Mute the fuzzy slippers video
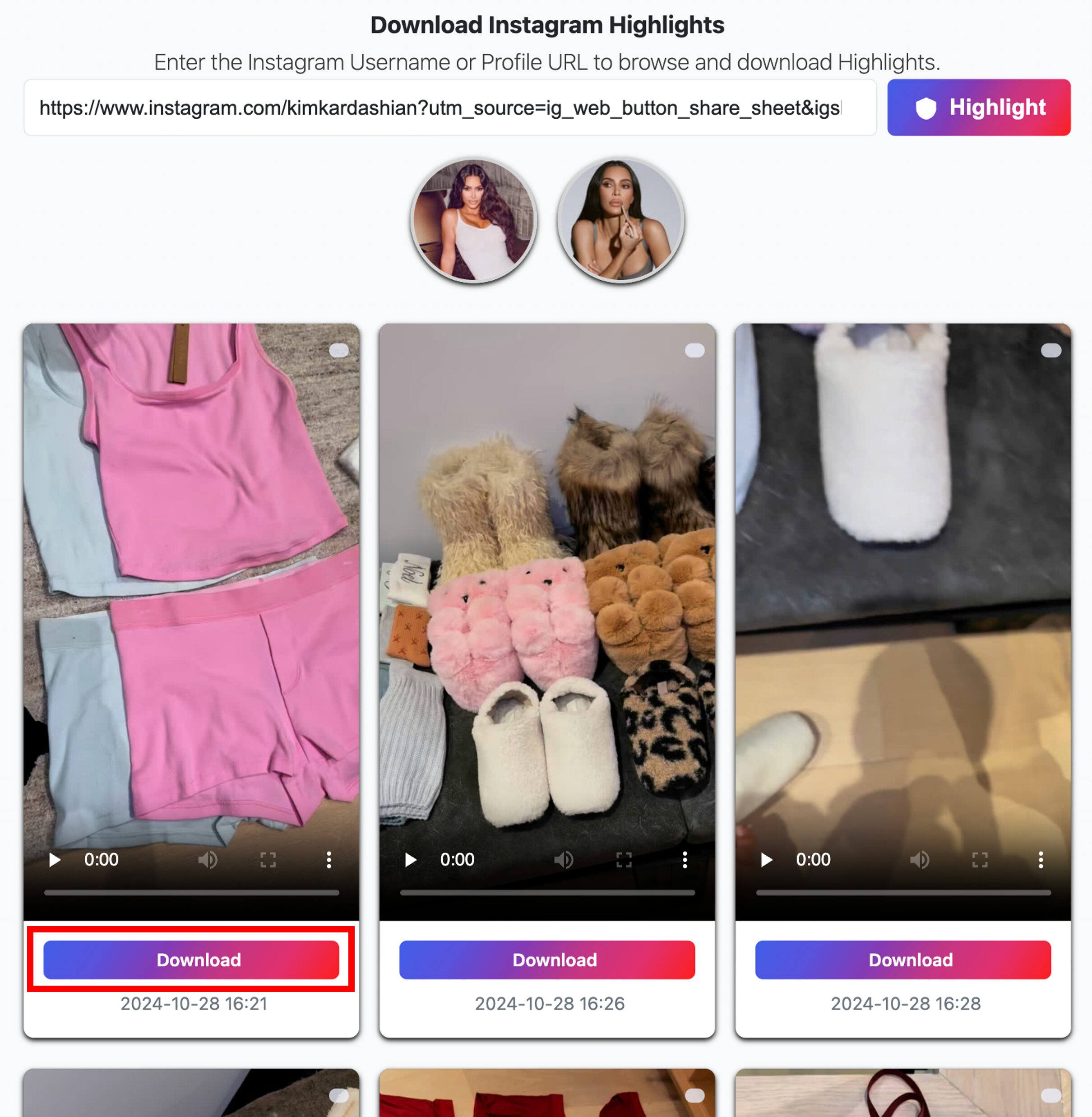 [x=563, y=859]
